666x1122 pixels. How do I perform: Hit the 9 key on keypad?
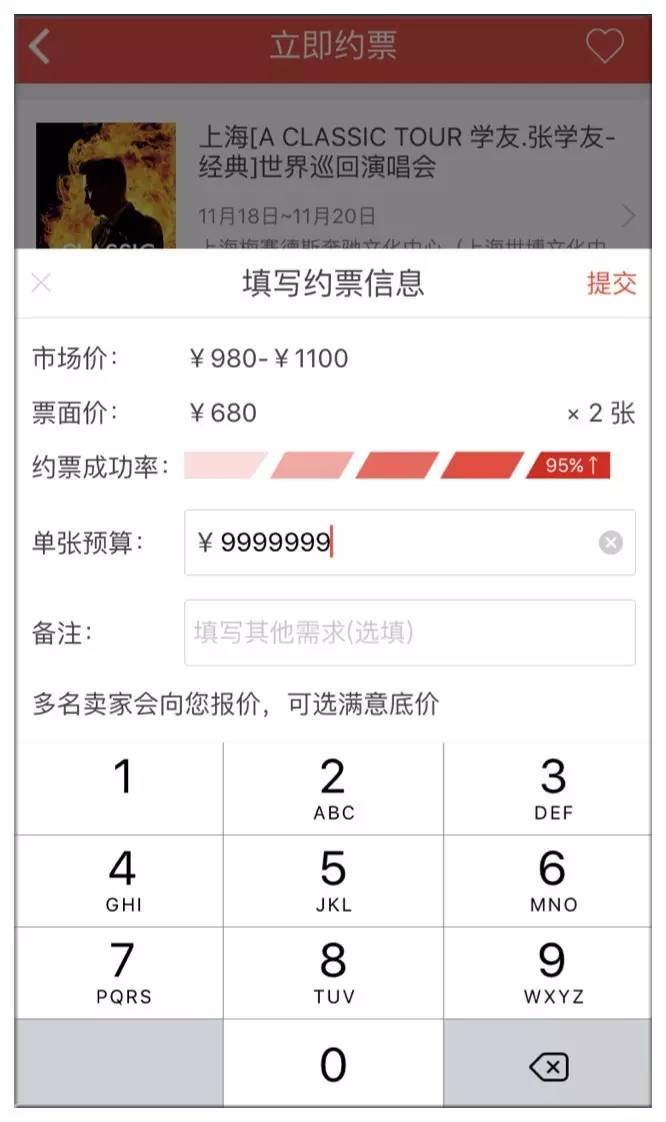click(548, 973)
